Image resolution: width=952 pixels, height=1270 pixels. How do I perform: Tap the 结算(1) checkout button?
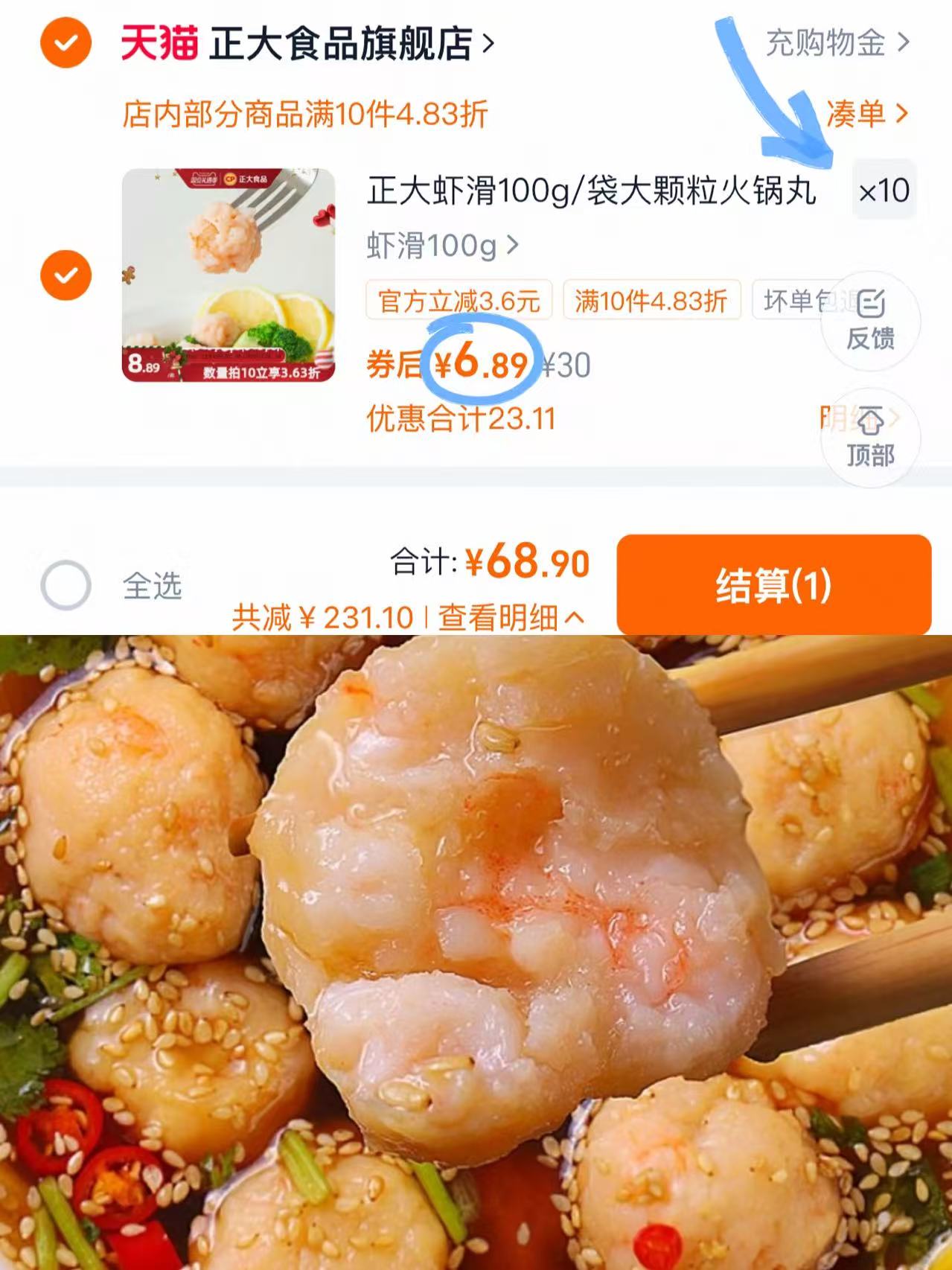tap(774, 583)
